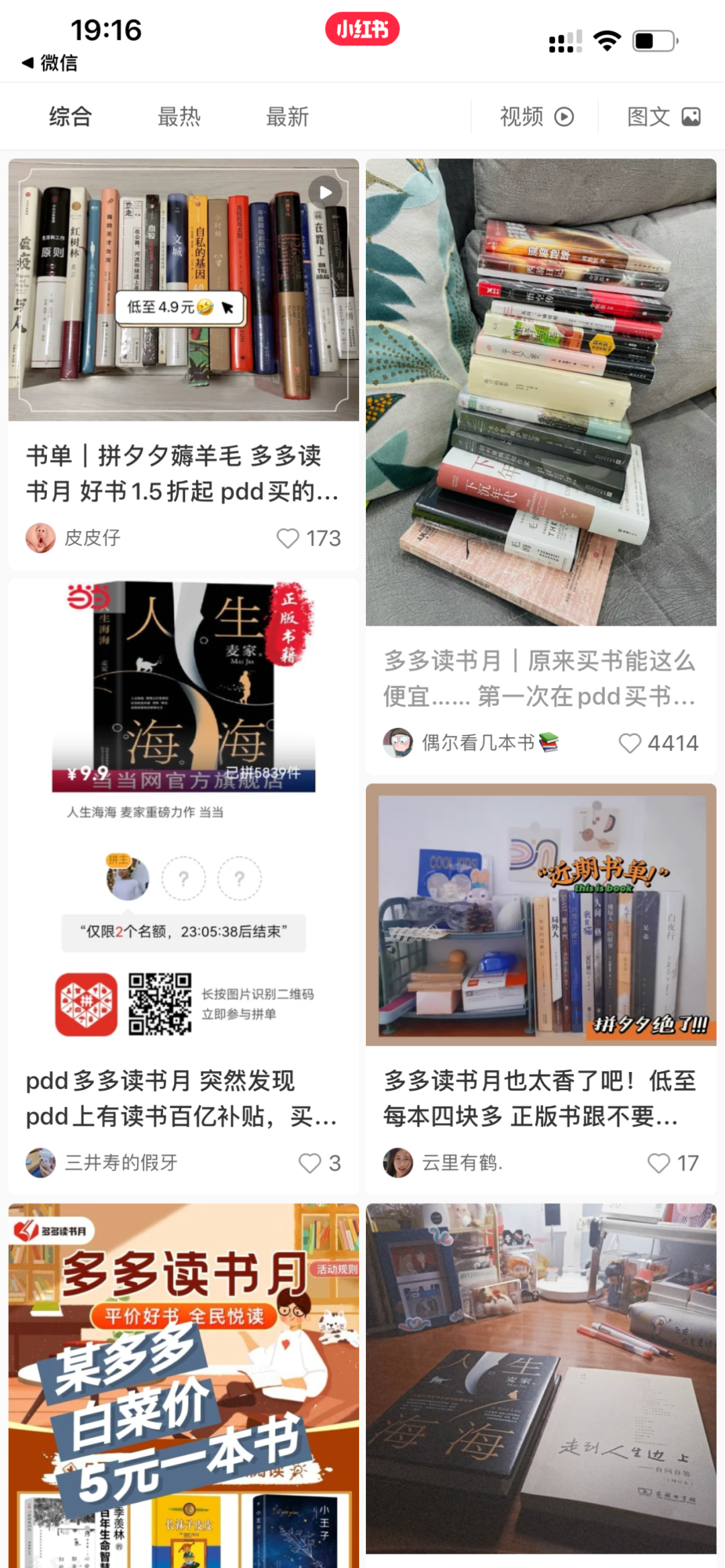Open the 某多多白菜价5元一本书 post
725x1568 pixels.
(183, 1385)
